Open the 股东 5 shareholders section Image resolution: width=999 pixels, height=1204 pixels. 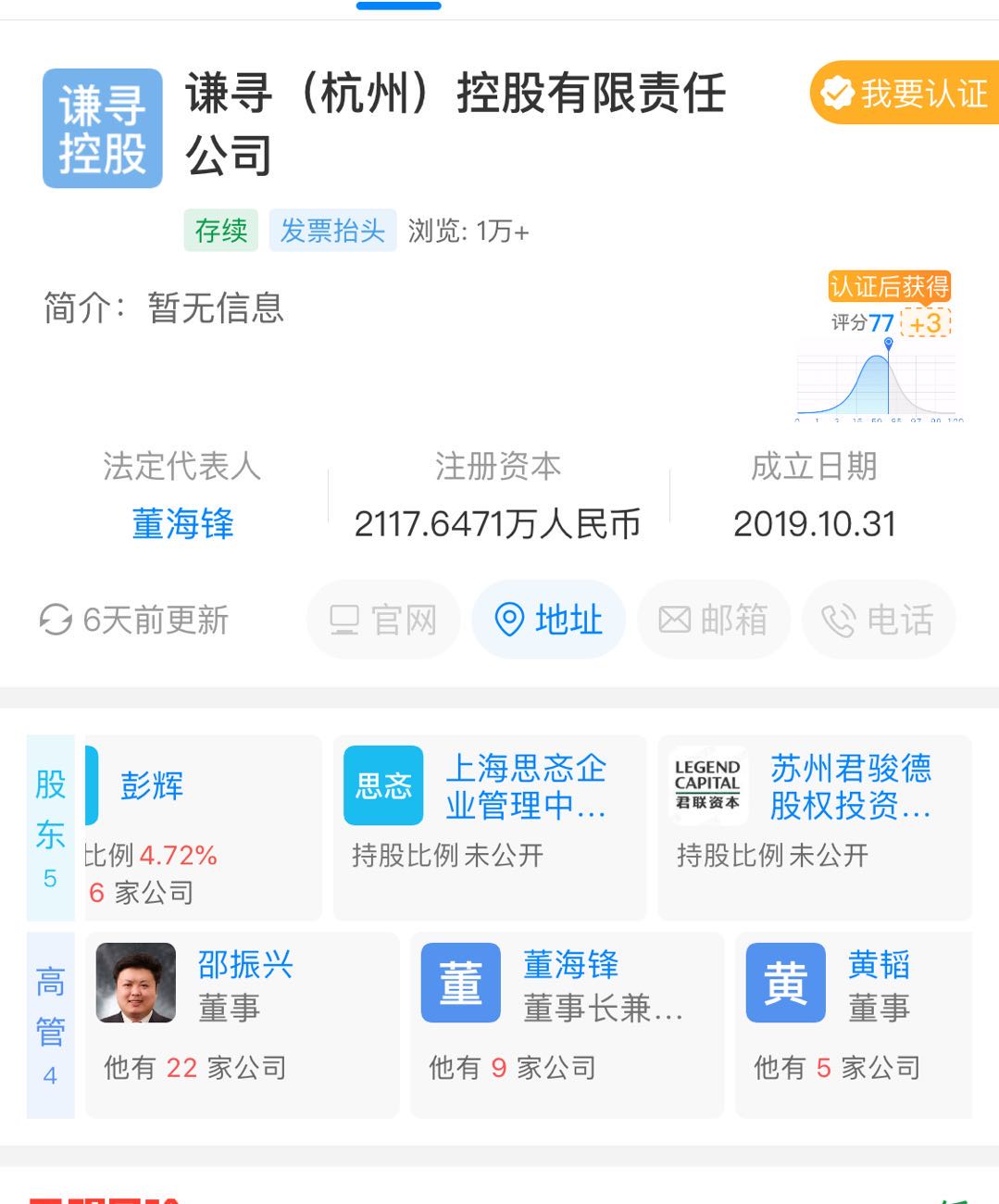point(50,827)
